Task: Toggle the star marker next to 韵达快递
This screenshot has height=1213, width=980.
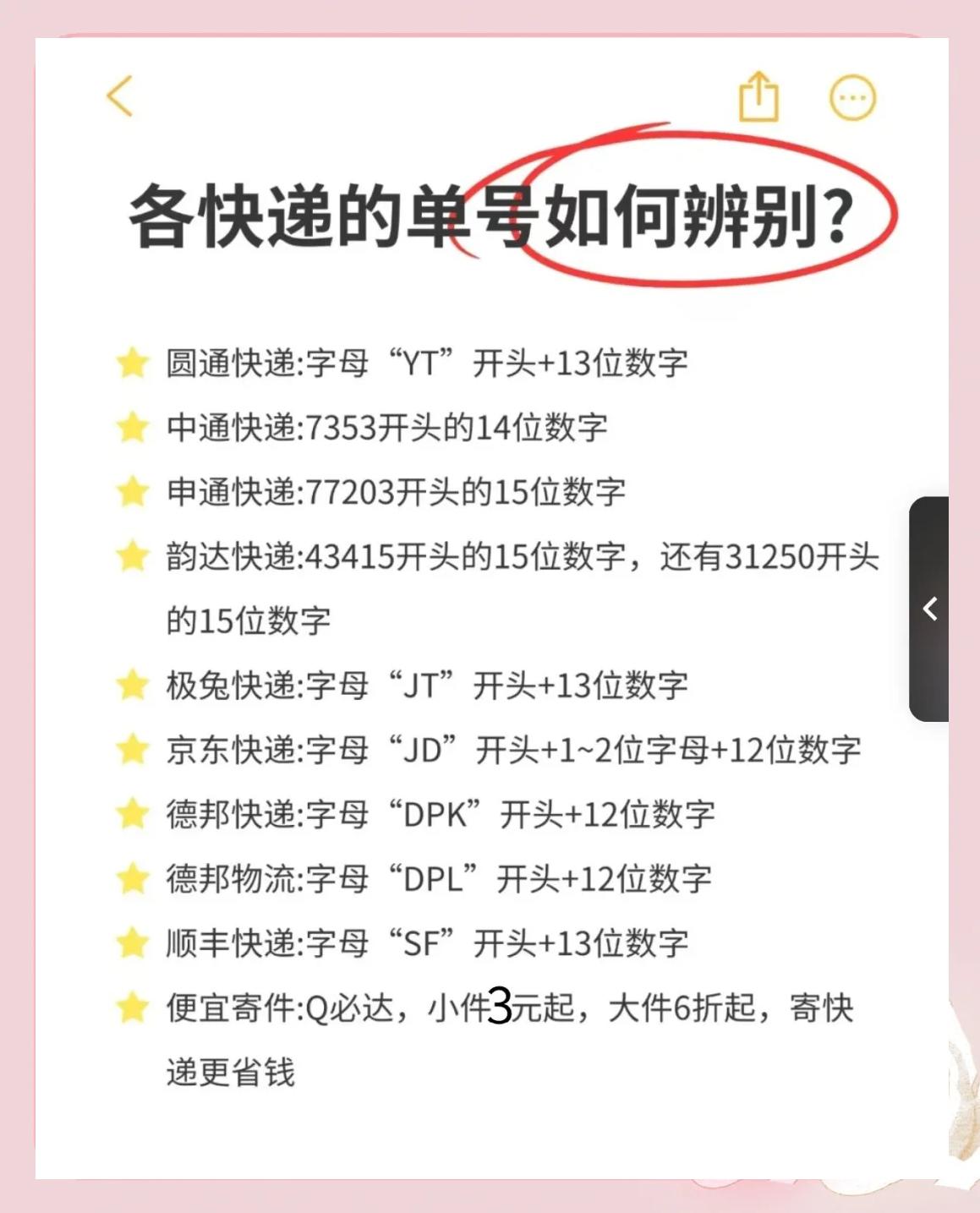Action: (132, 554)
